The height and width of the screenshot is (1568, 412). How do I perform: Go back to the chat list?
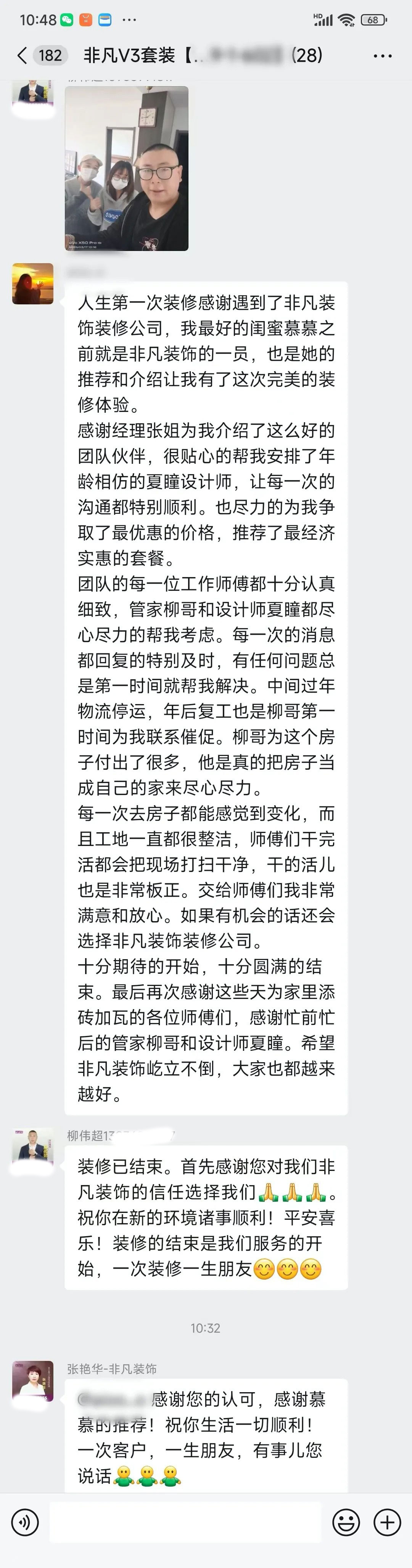23,56
